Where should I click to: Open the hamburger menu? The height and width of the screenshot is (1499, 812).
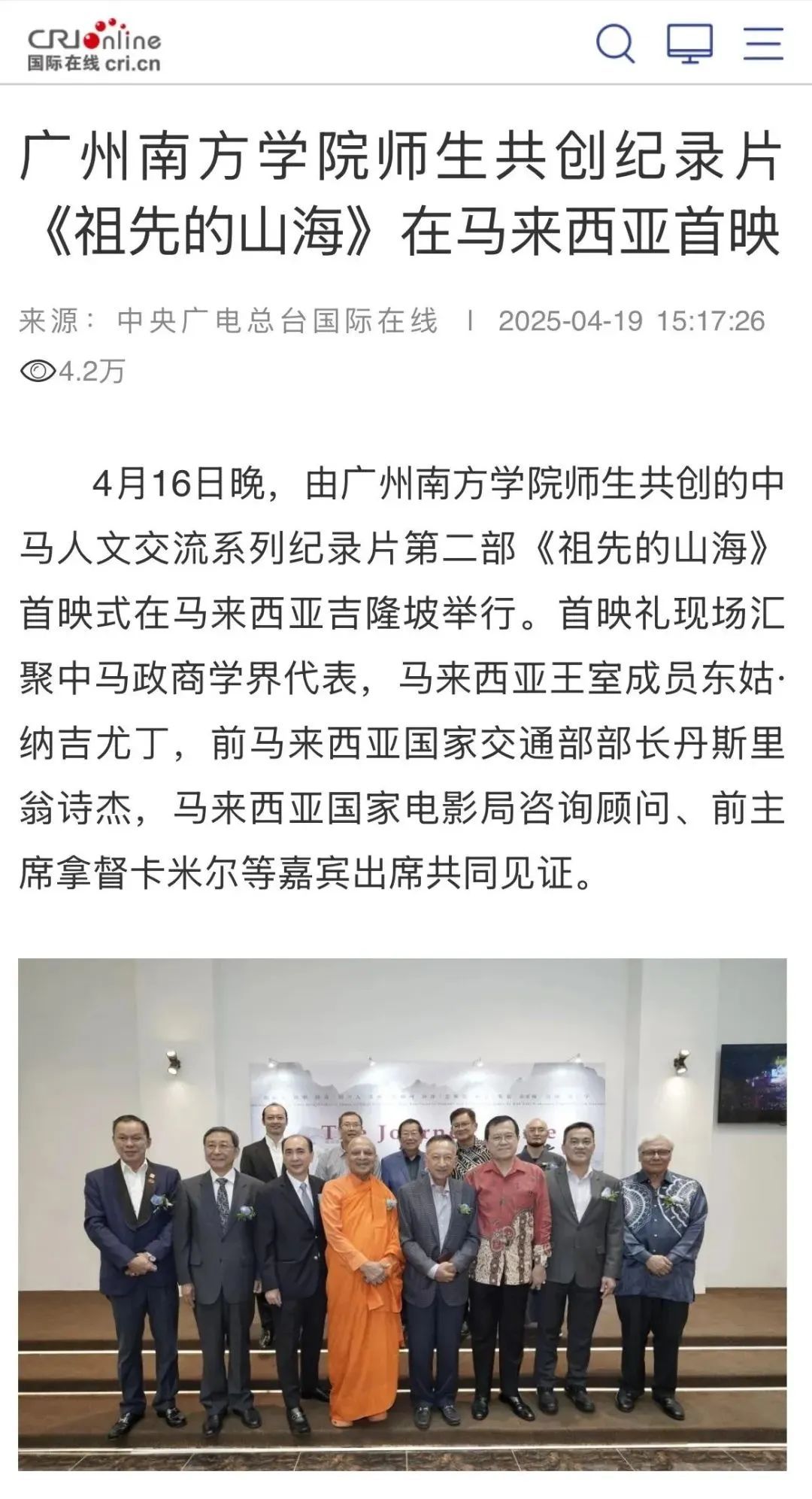[x=763, y=44]
